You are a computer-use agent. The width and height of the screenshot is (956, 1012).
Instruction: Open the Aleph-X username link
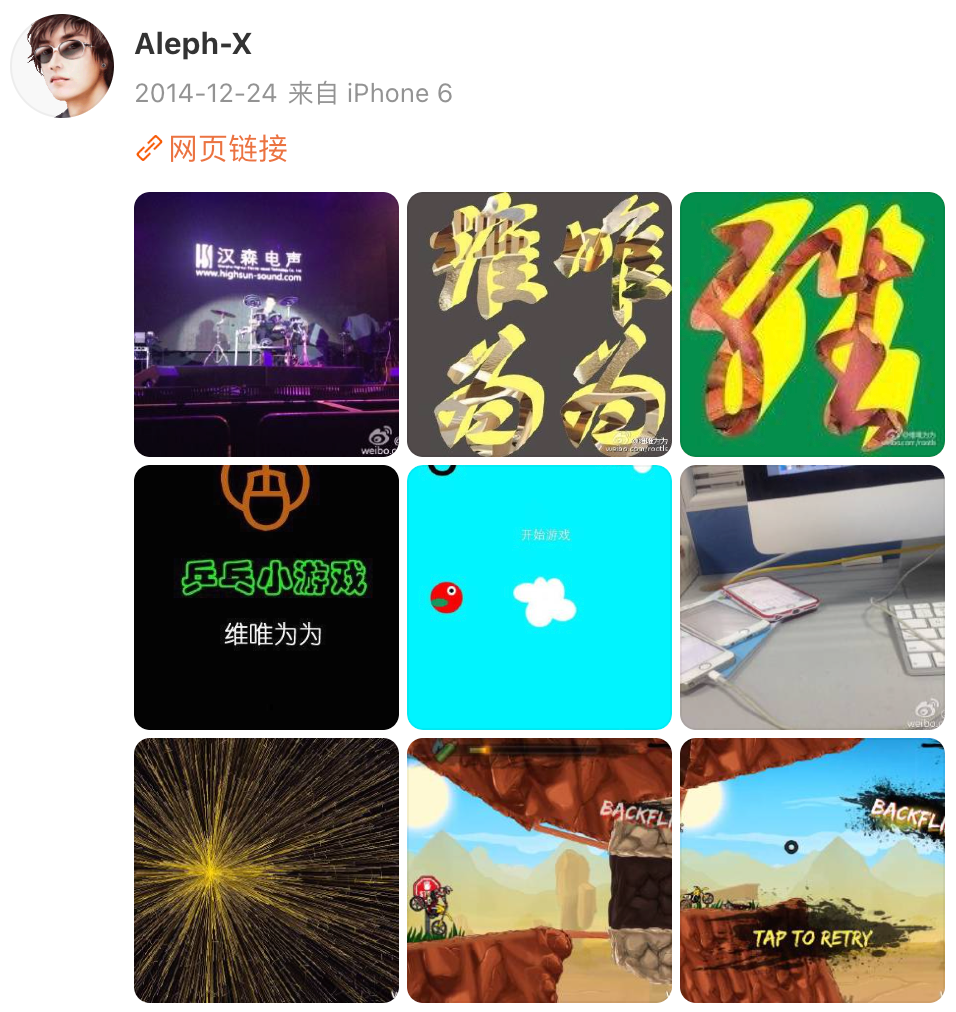(193, 43)
